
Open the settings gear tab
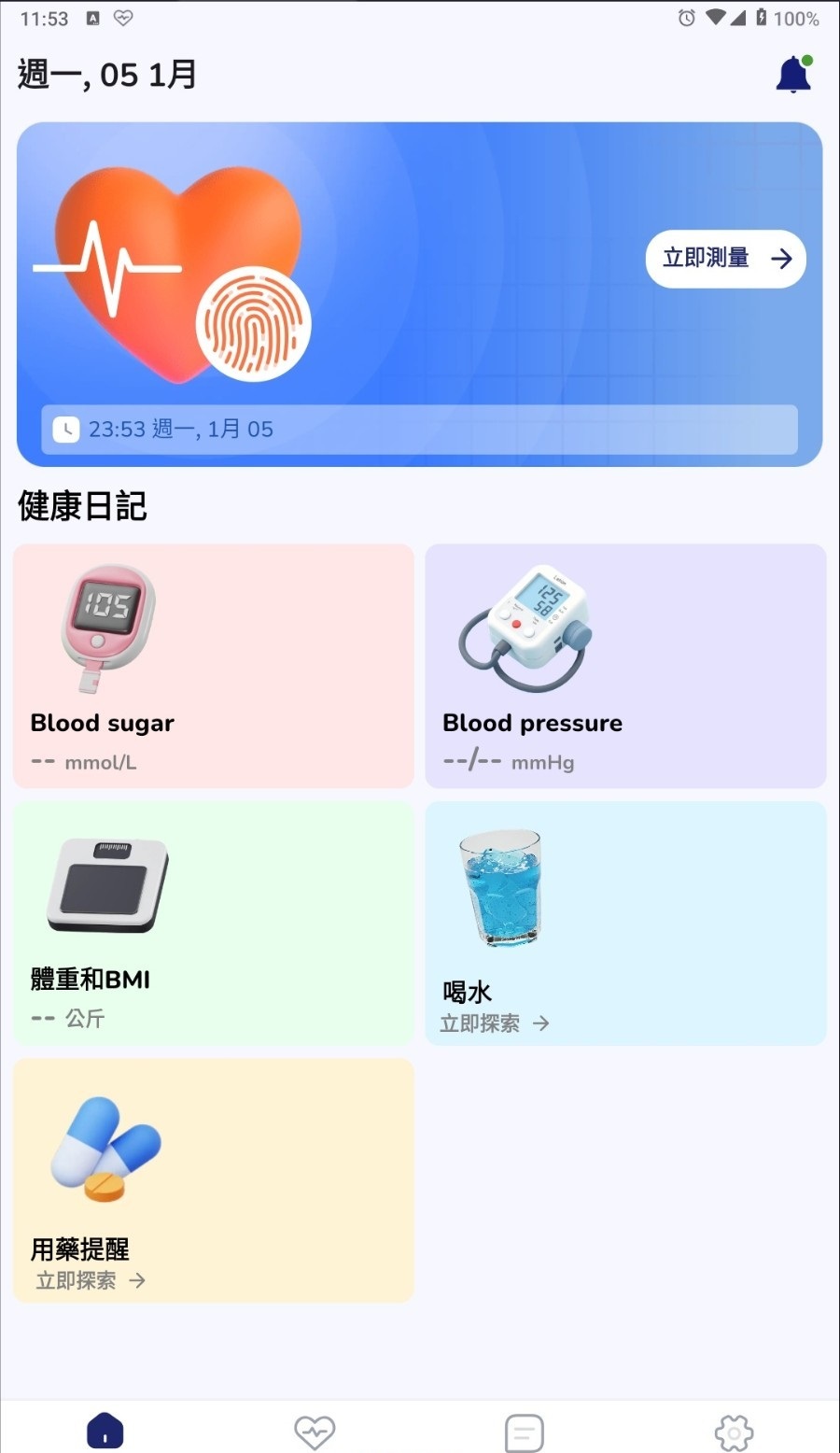click(x=734, y=1432)
